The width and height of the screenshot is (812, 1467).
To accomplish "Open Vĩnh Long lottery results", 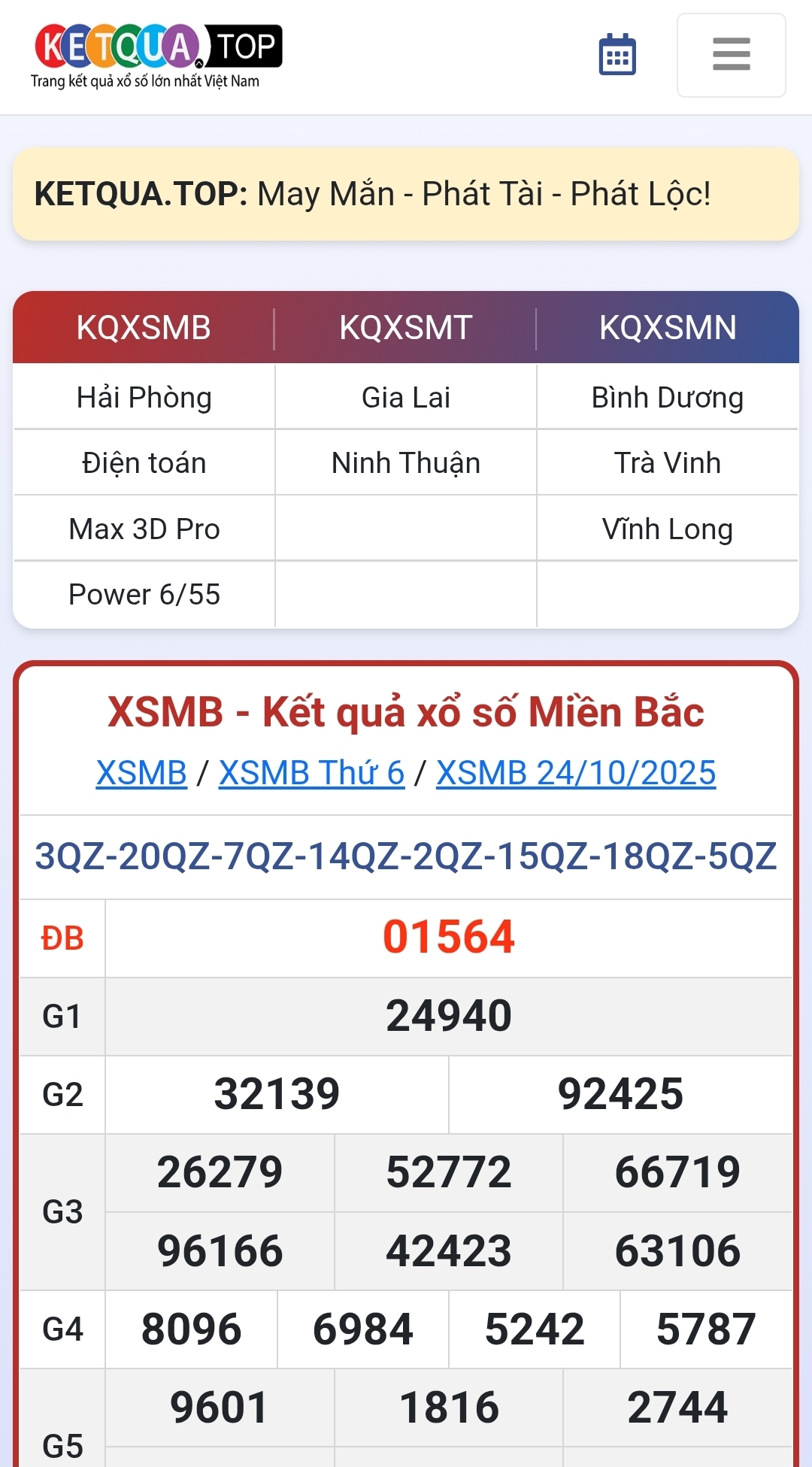I will (x=668, y=529).
